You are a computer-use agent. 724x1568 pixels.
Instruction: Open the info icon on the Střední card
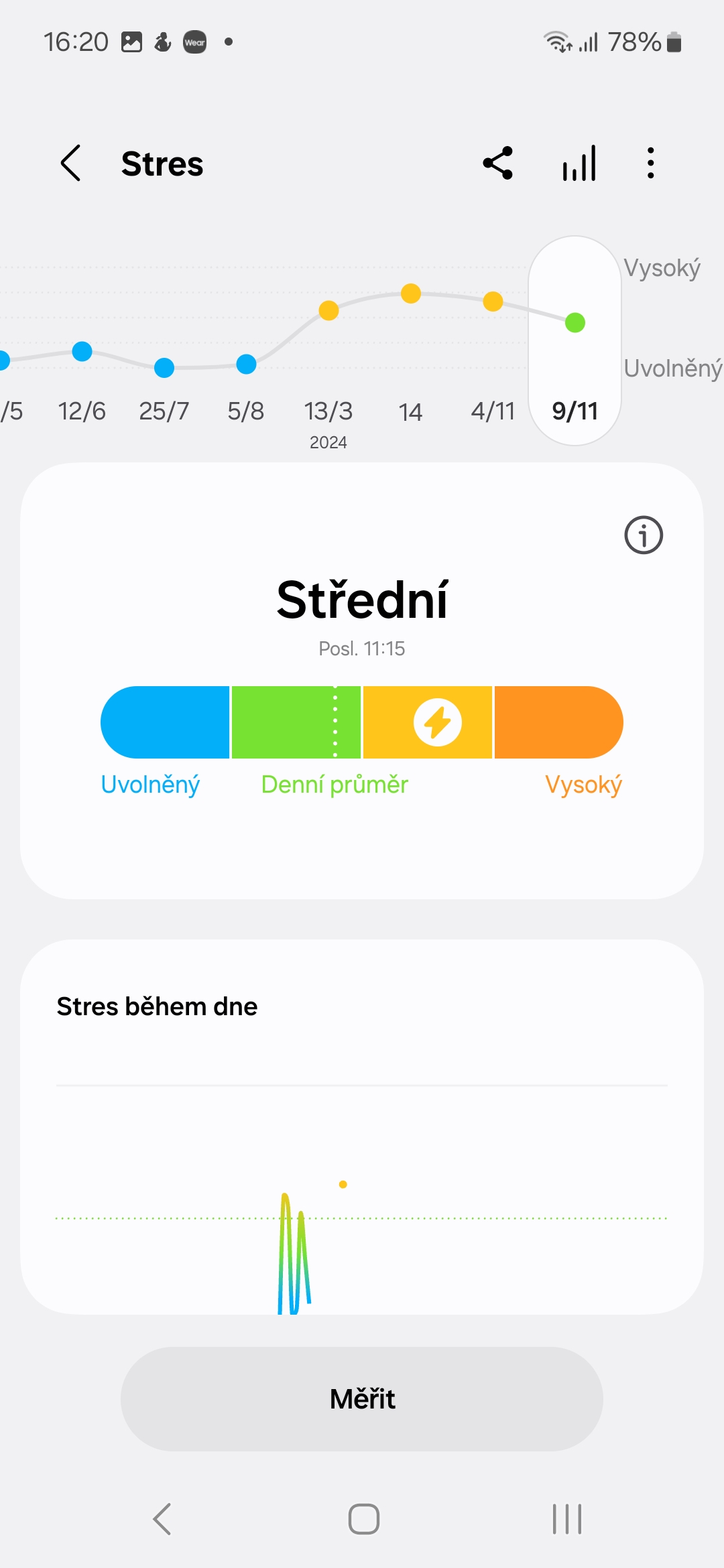644,535
